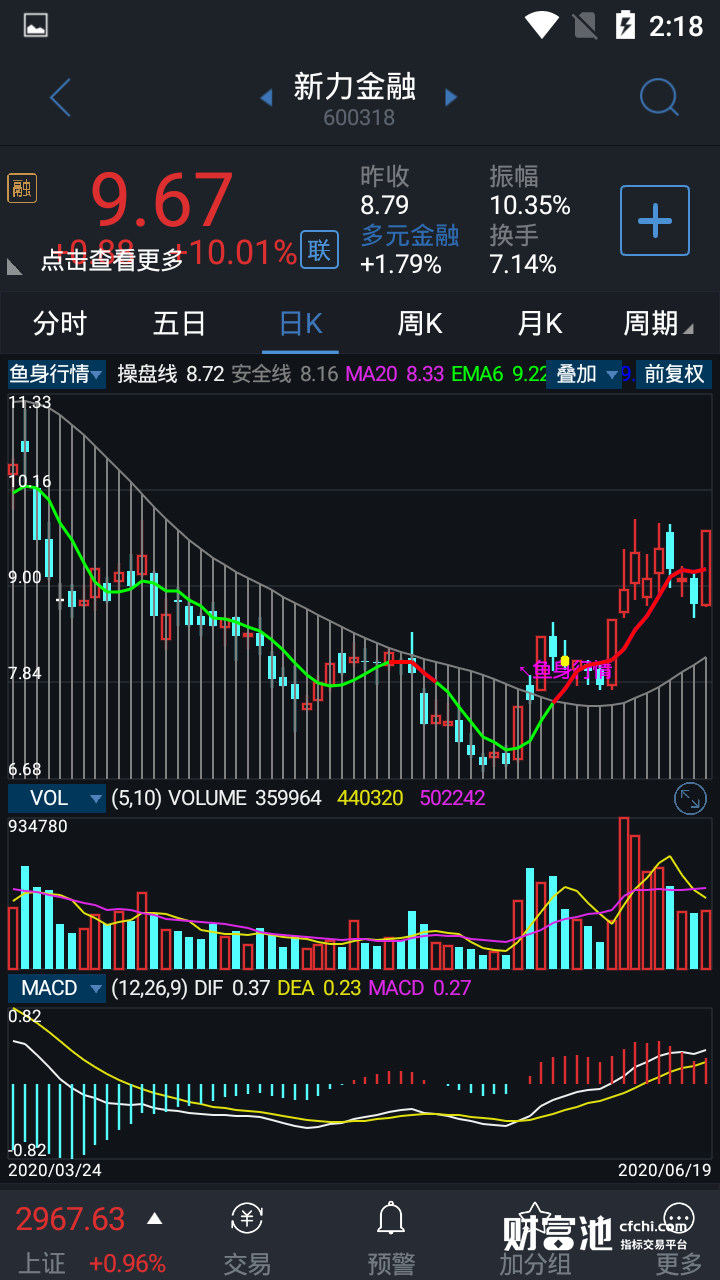Open the search magnifier icon
This screenshot has height=1280, width=720.
pos(658,98)
